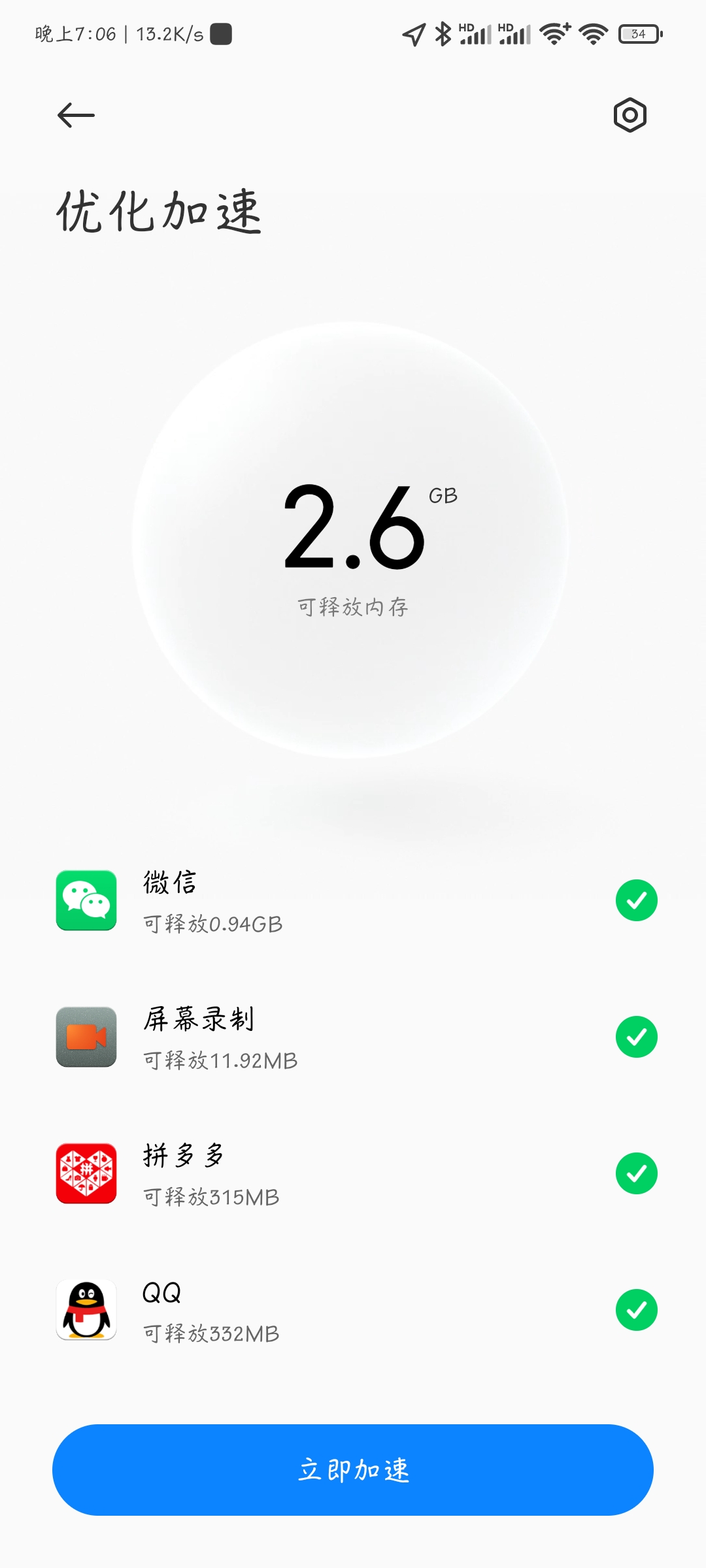This screenshot has width=706, height=1568.
Task: Deselect 拼多多 checkmark
Action: tap(636, 1173)
